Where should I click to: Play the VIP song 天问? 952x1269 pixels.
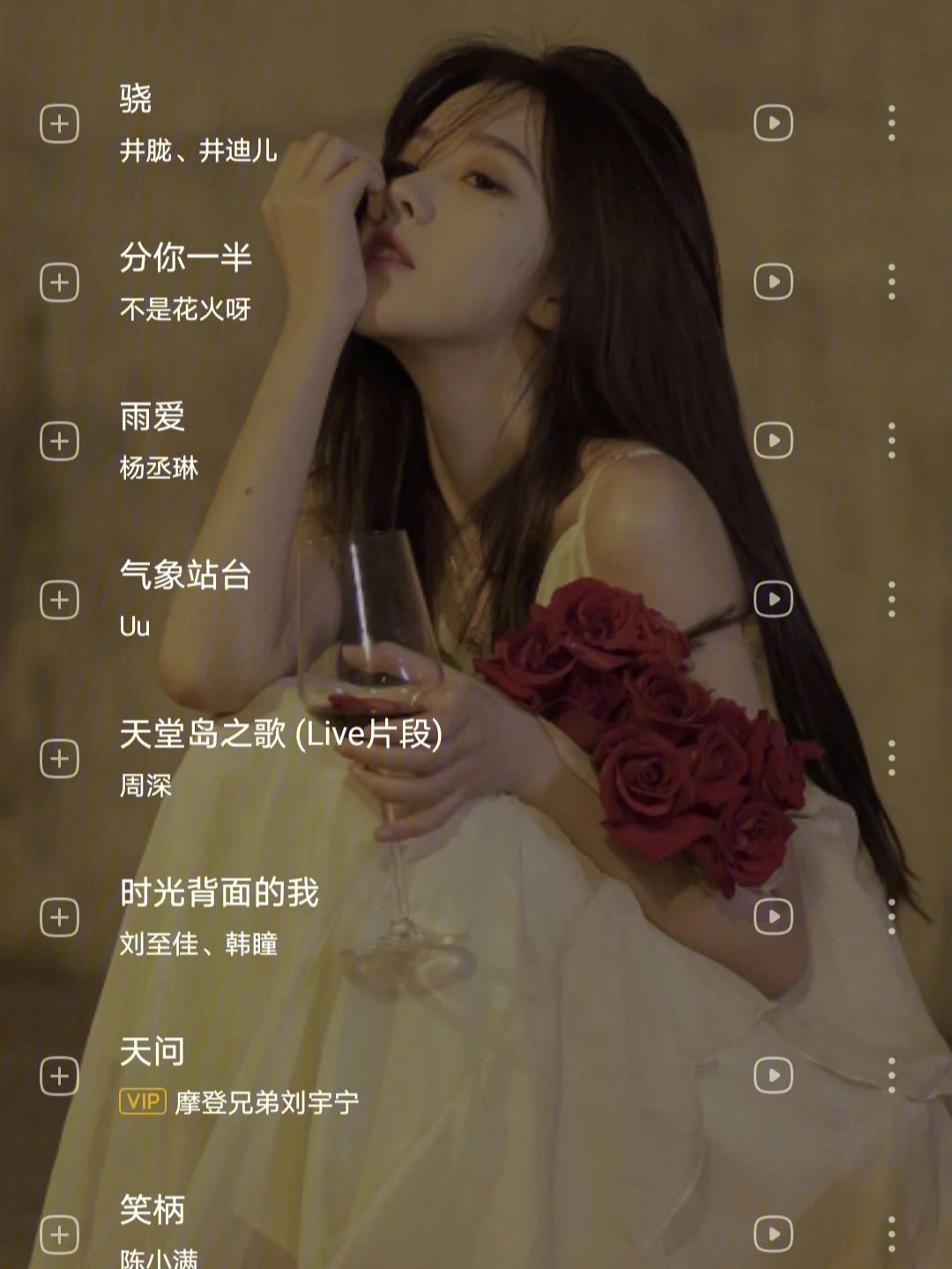pyautogui.click(x=152, y=1052)
